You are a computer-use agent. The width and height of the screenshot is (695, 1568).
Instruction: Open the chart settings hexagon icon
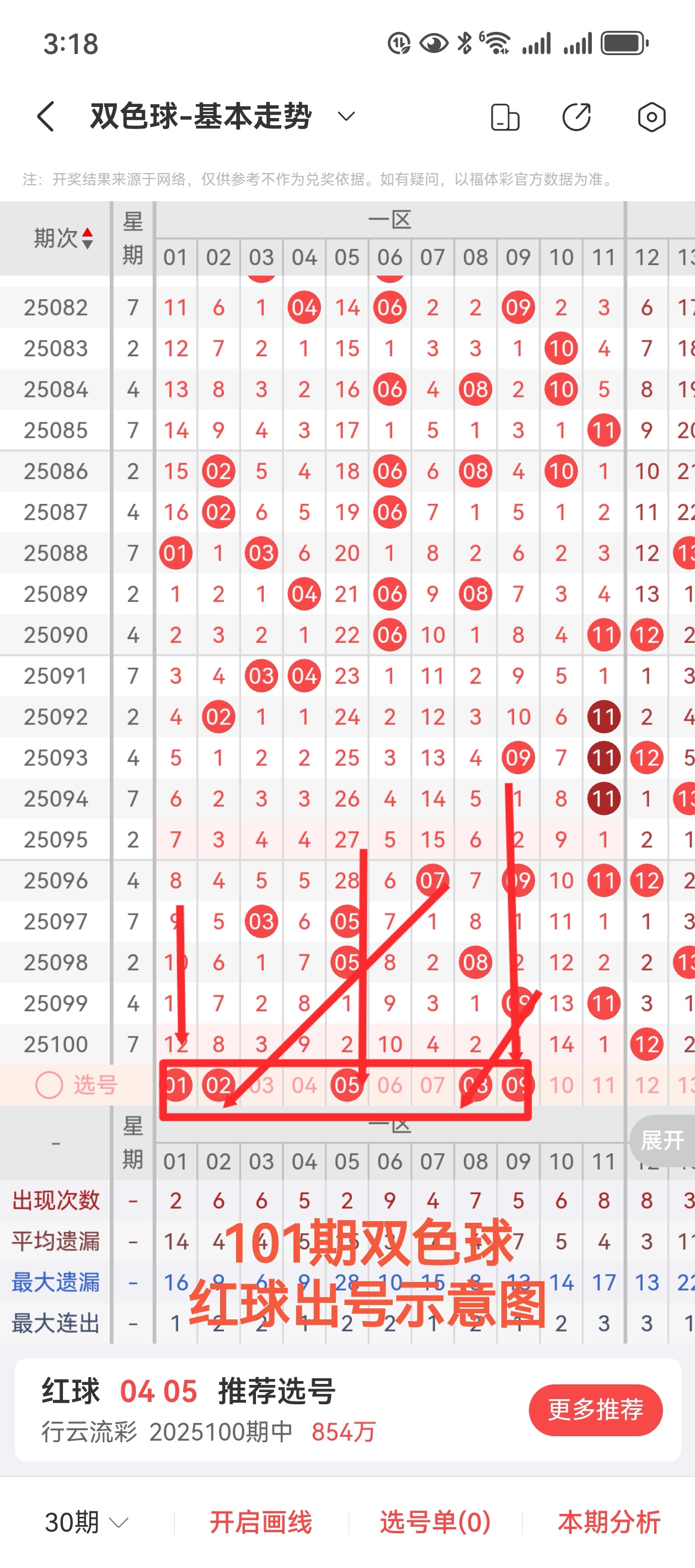[651, 117]
